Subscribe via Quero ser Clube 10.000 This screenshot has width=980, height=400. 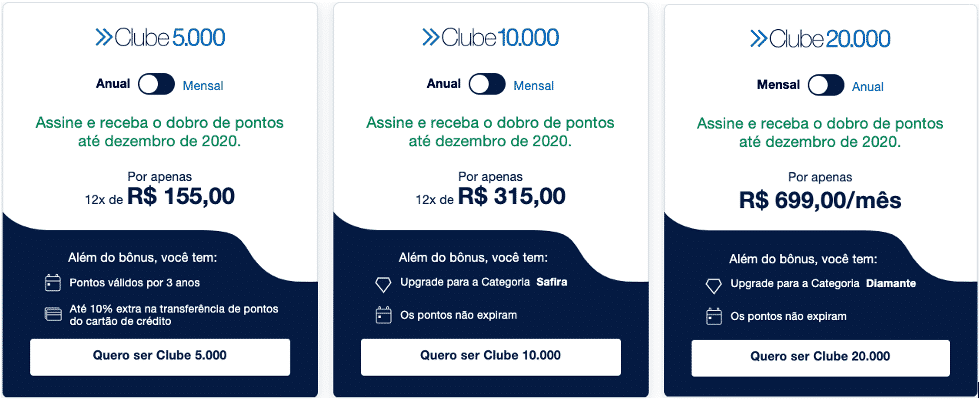(x=490, y=356)
